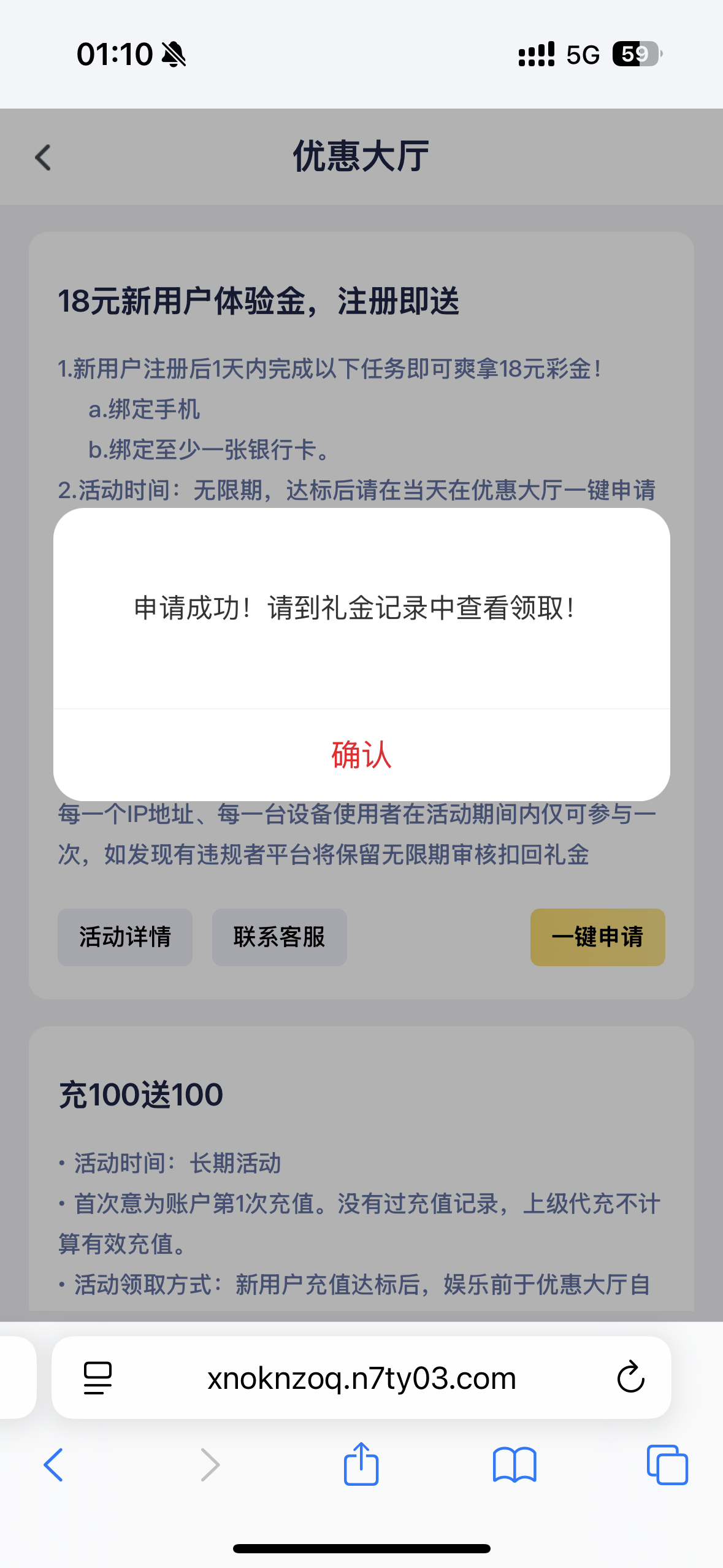Tap the 一键申请 apply button

coord(597,937)
